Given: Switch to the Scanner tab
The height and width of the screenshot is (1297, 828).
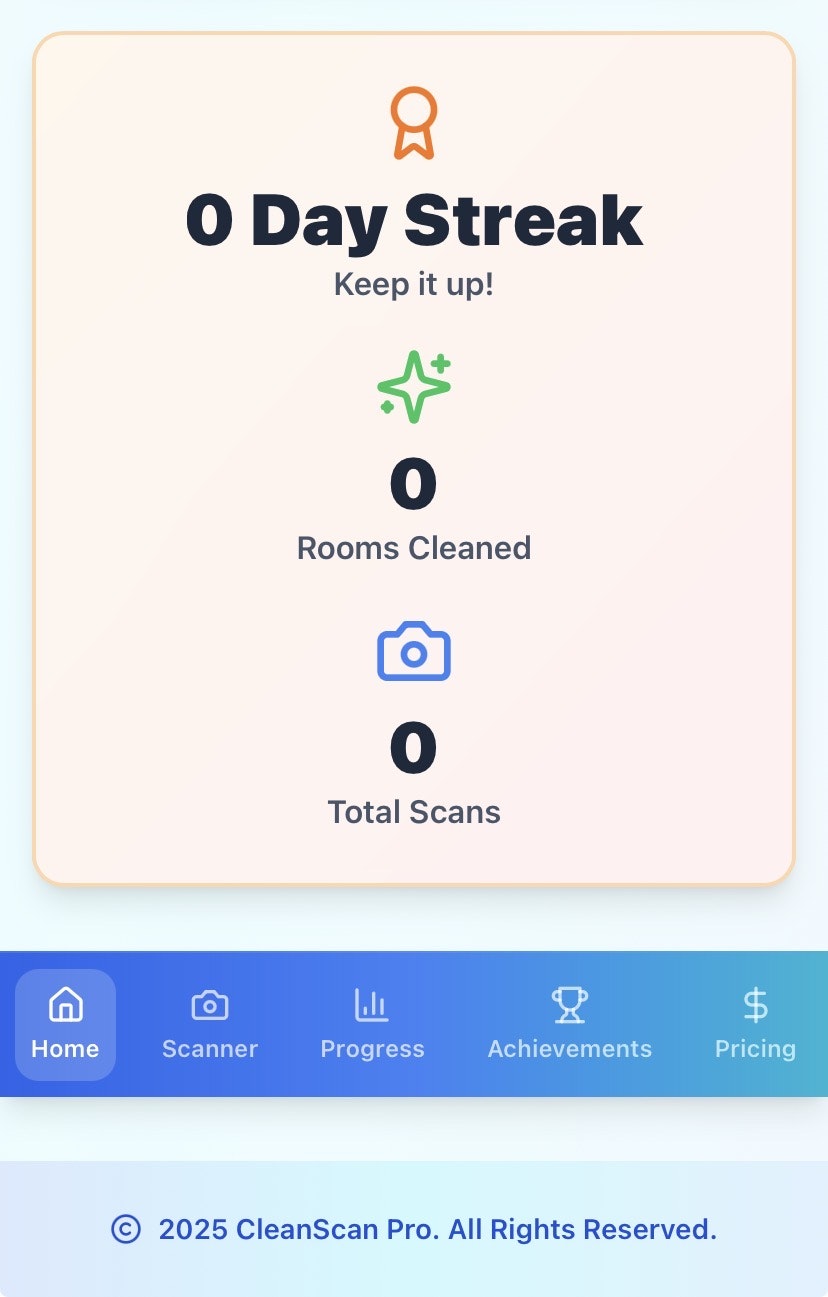Looking at the screenshot, I should tap(209, 1025).
